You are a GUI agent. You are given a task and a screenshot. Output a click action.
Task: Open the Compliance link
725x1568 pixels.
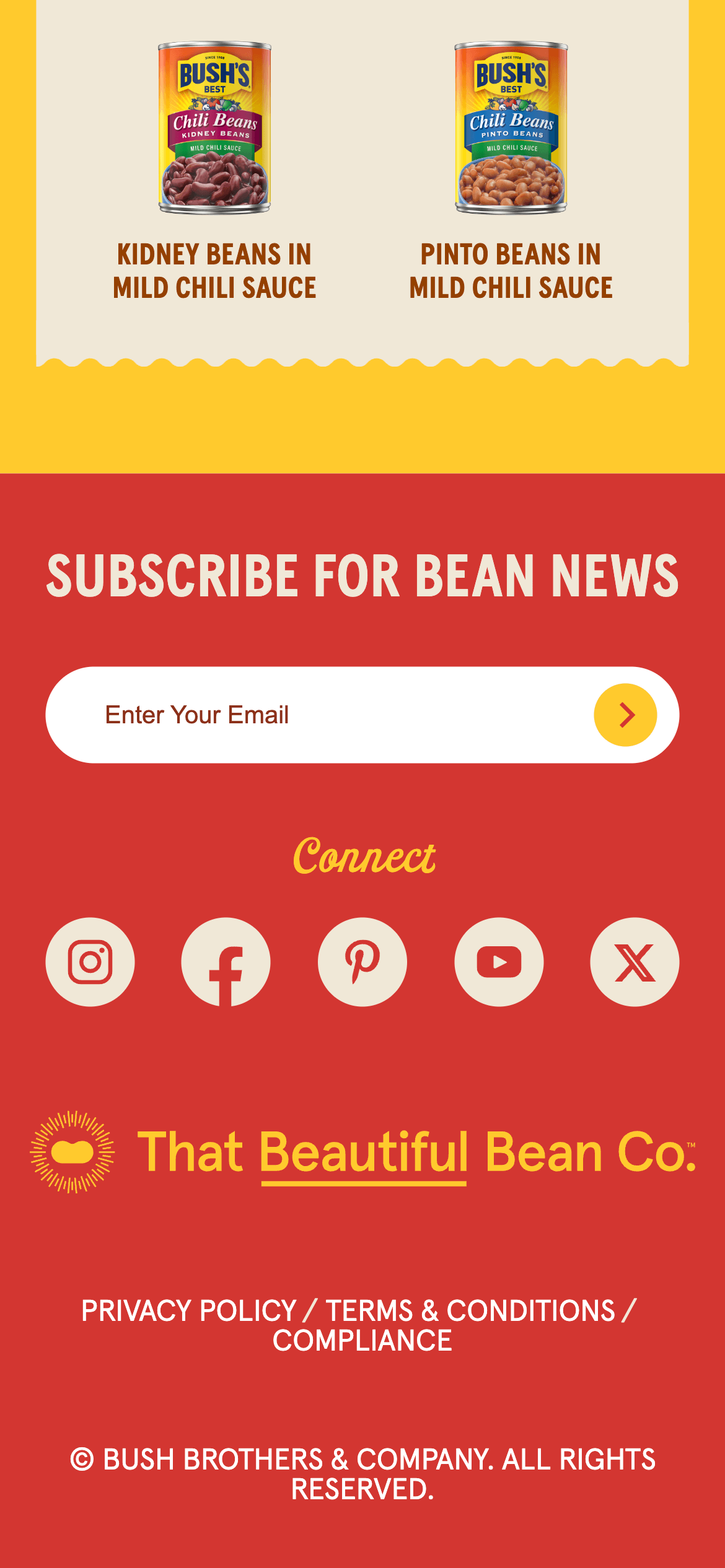point(362,1341)
